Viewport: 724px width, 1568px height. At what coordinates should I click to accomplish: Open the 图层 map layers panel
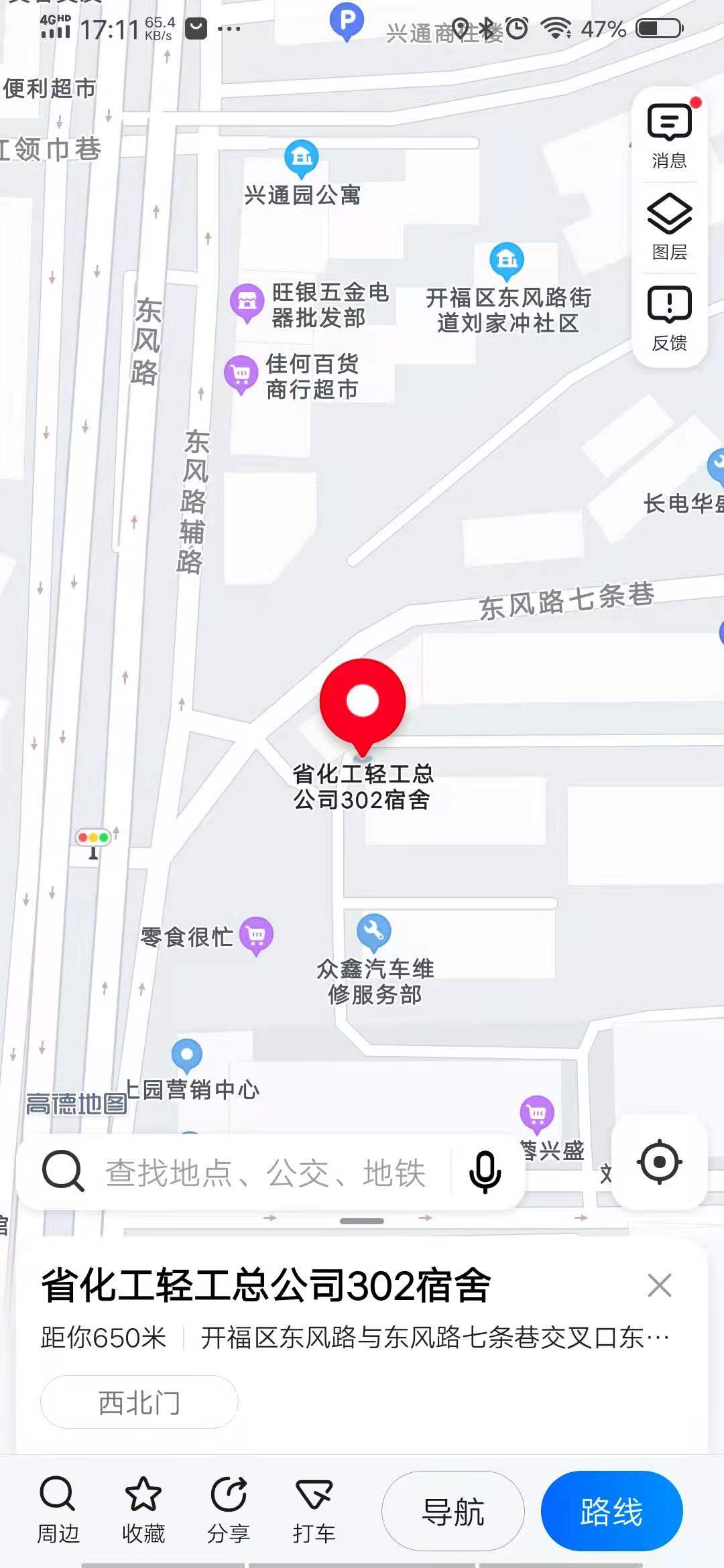click(x=669, y=227)
